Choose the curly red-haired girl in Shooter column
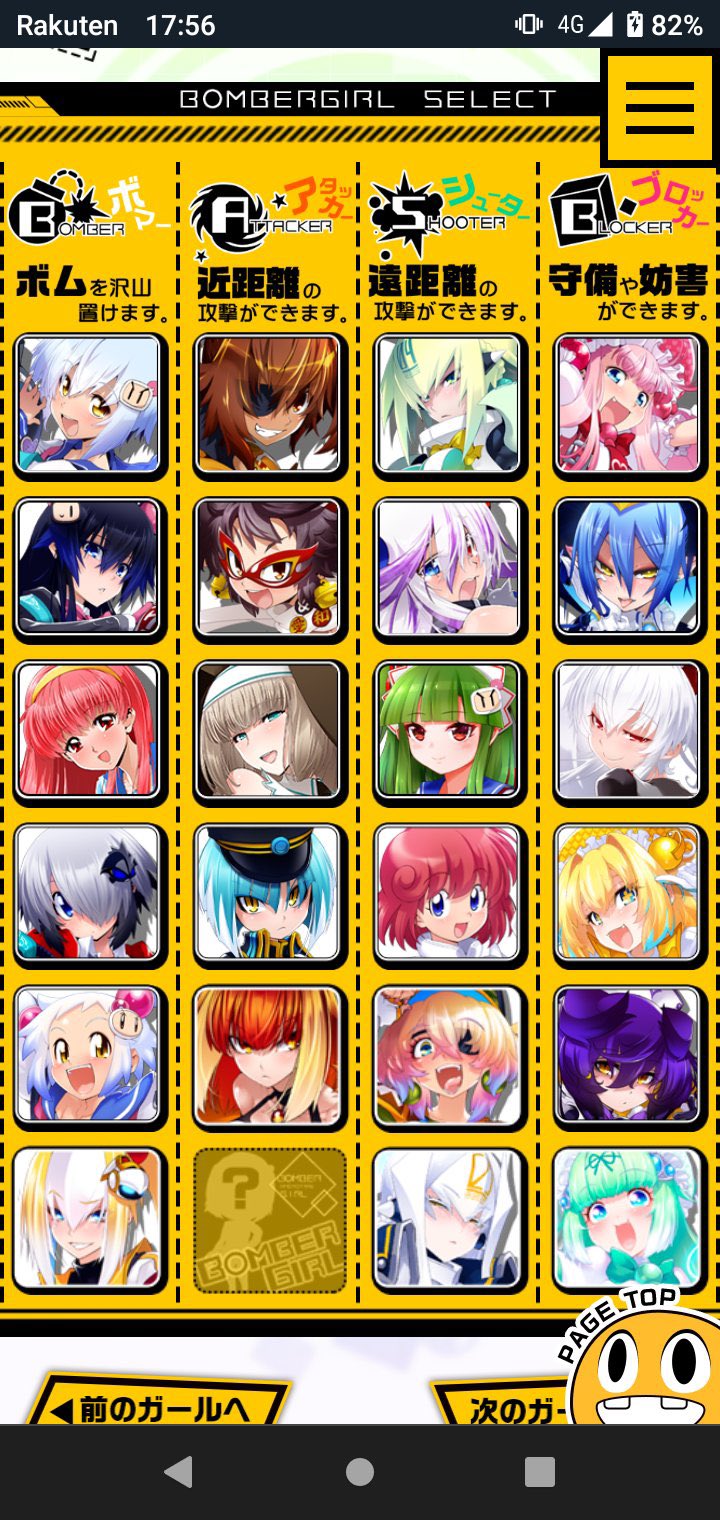This screenshot has width=720, height=1520. (449, 893)
